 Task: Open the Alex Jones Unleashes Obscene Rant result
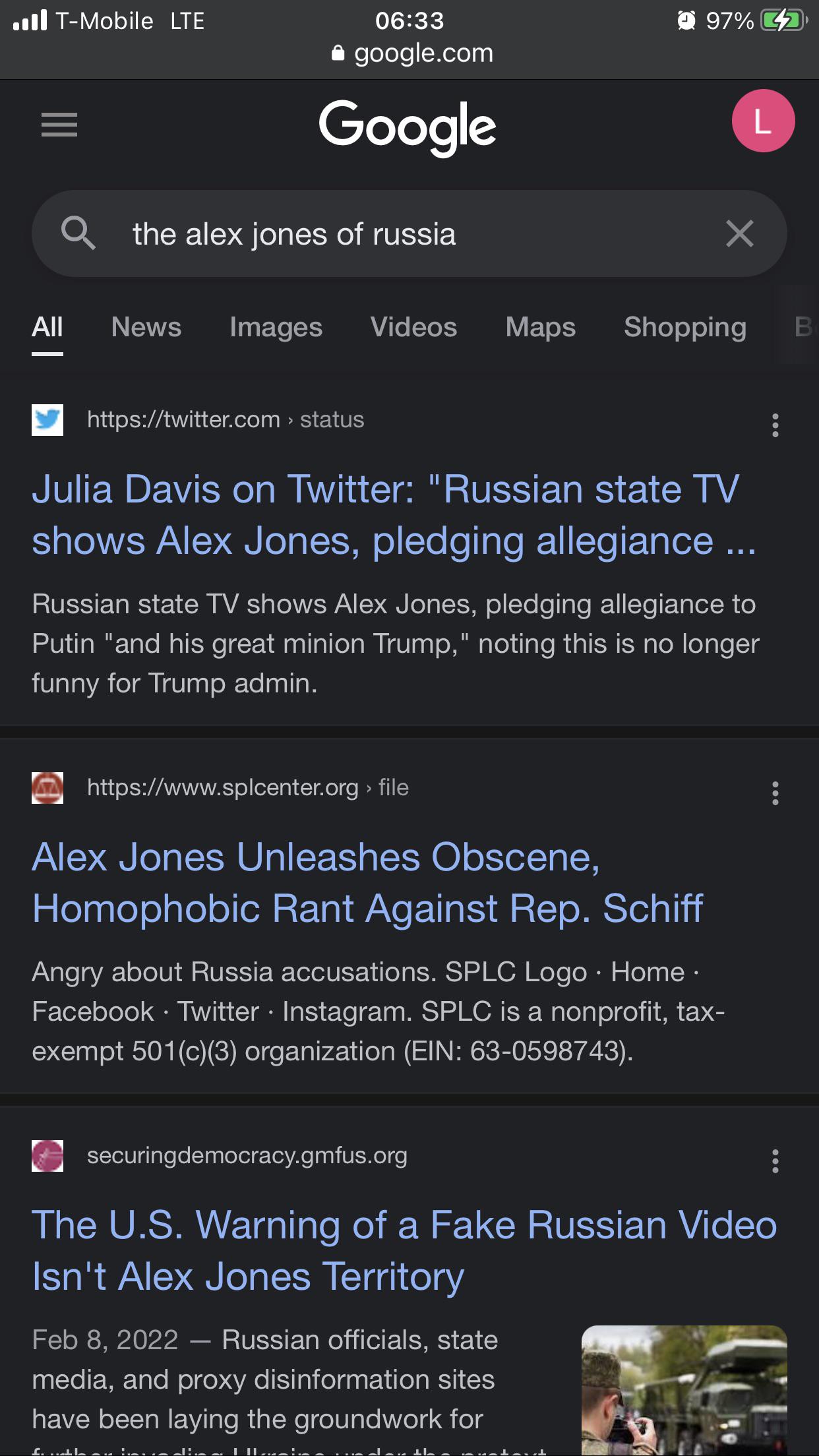click(367, 882)
